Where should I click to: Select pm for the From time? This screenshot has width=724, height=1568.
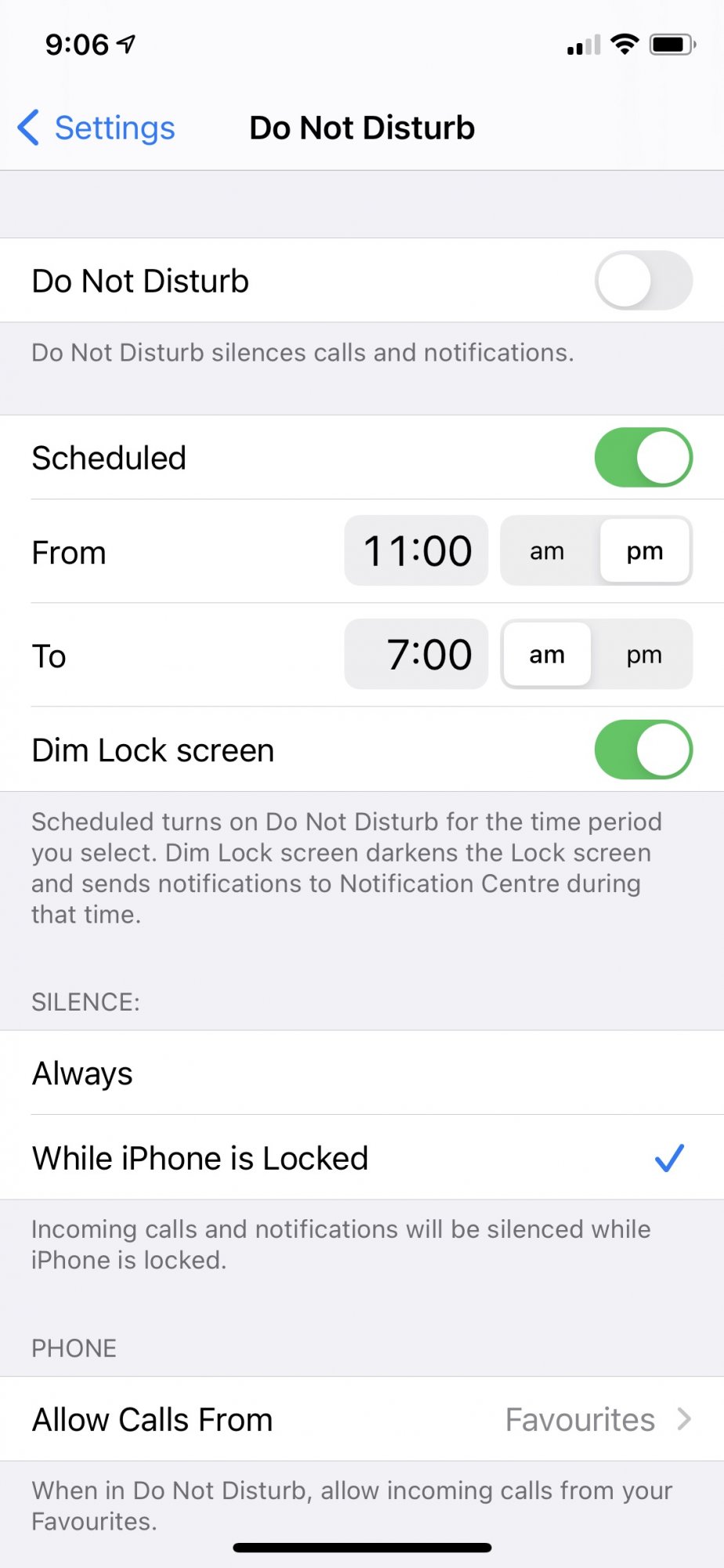click(x=645, y=551)
